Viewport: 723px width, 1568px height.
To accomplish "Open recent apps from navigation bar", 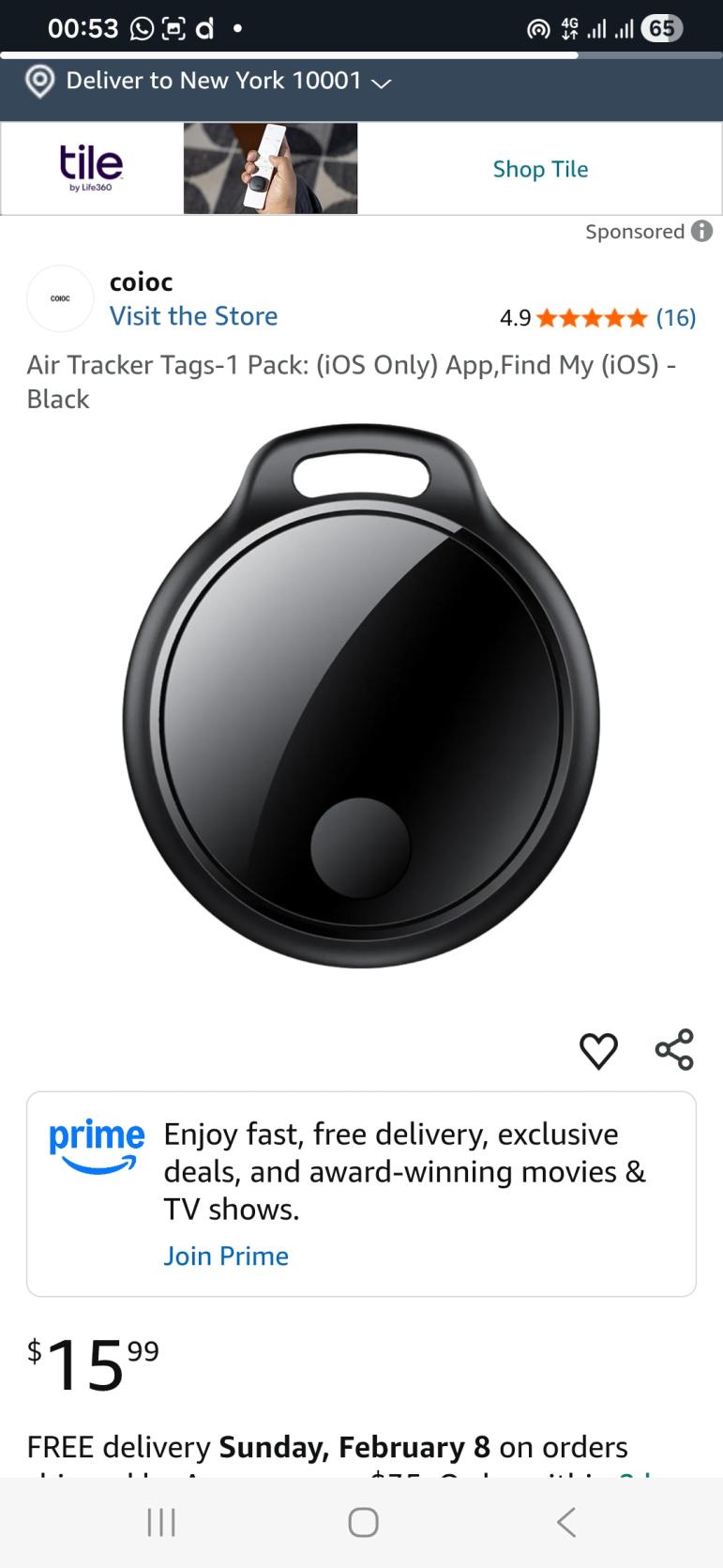I will [161, 1522].
